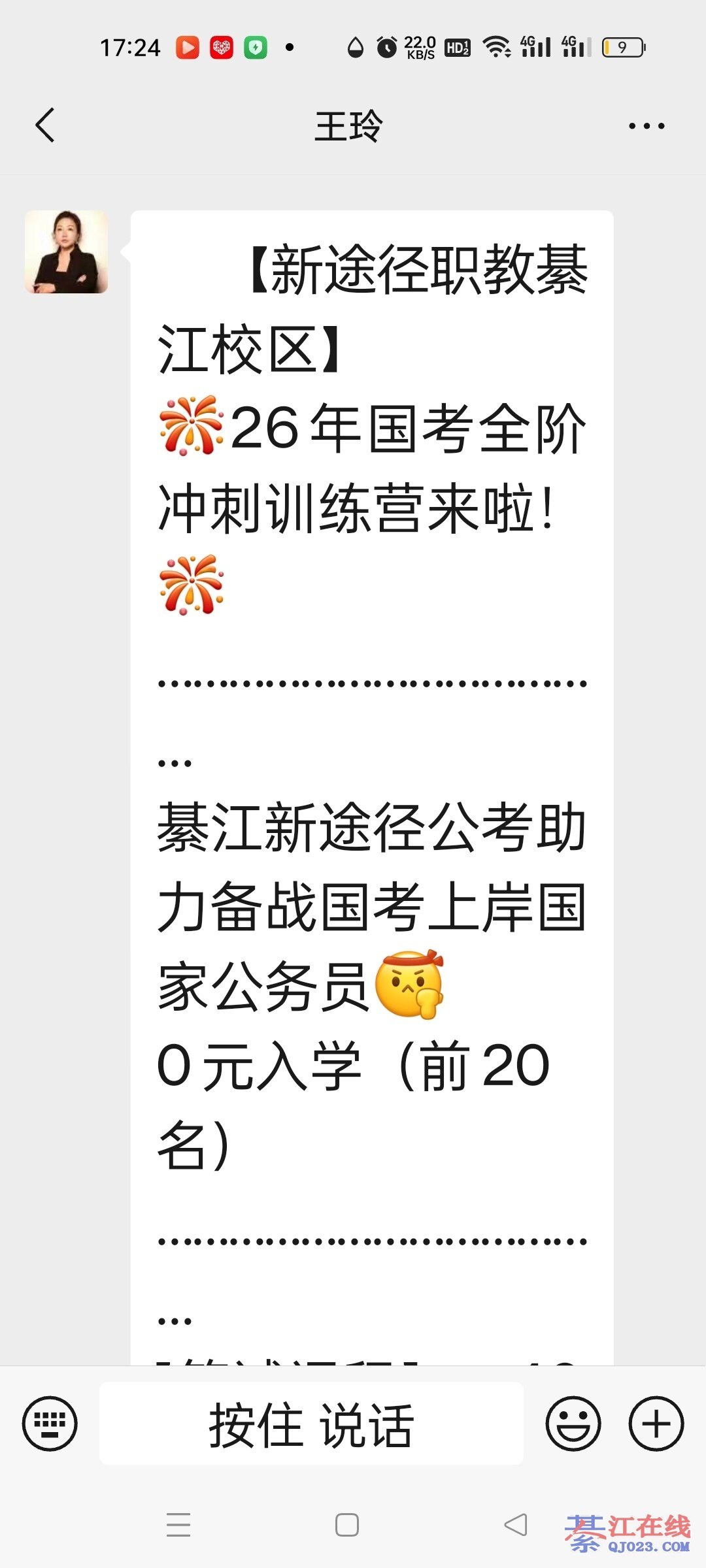Open the recent apps view

click(178, 1525)
